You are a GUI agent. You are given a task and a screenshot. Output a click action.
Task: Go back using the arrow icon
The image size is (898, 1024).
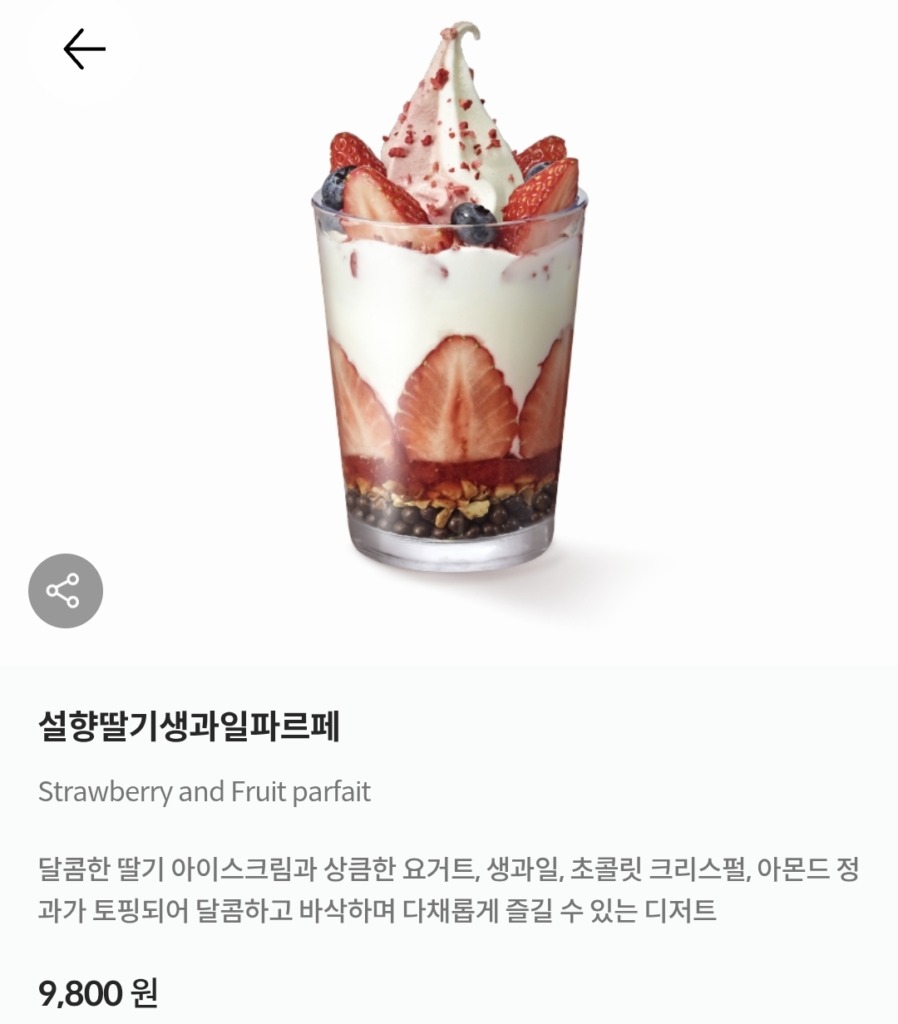click(84, 49)
